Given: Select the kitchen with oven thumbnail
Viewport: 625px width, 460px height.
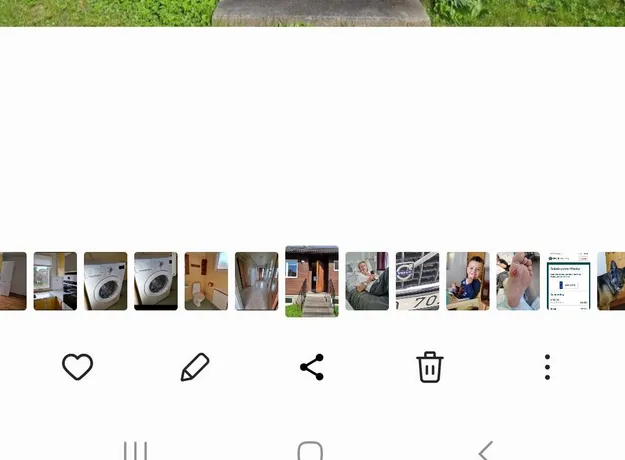Looking at the screenshot, I should coord(55,281).
